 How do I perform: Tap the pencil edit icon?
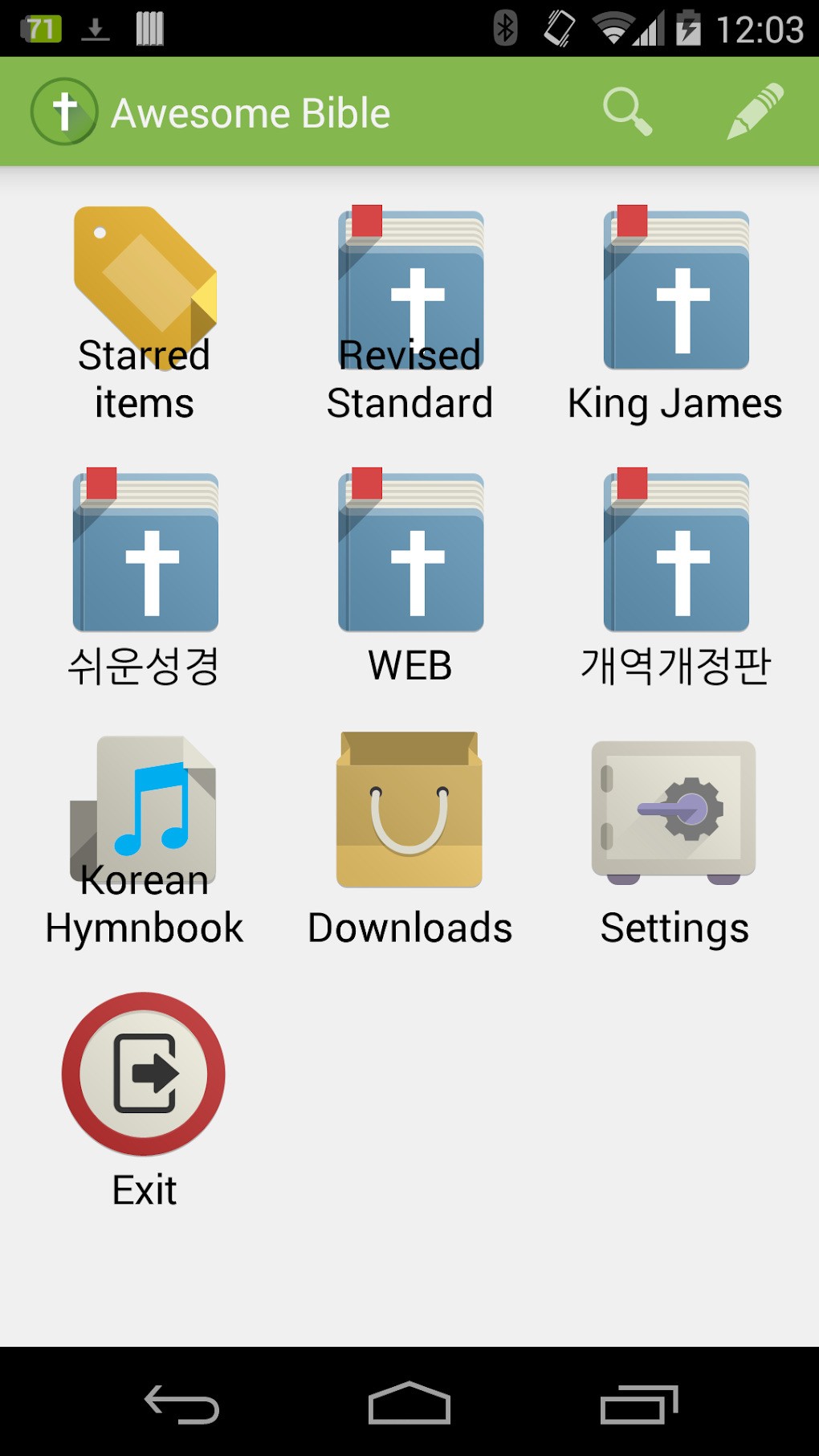tap(753, 111)
